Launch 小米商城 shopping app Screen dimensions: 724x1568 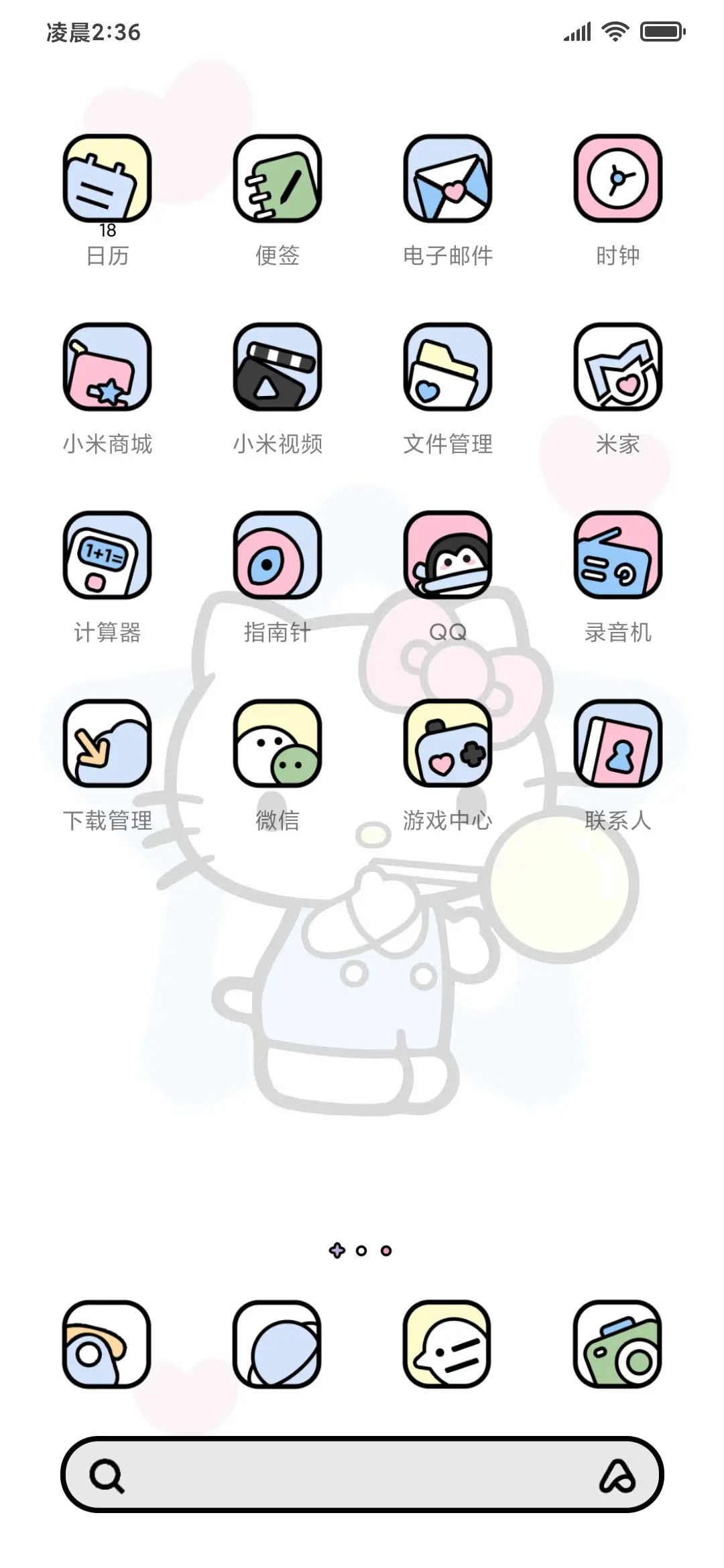107,369
